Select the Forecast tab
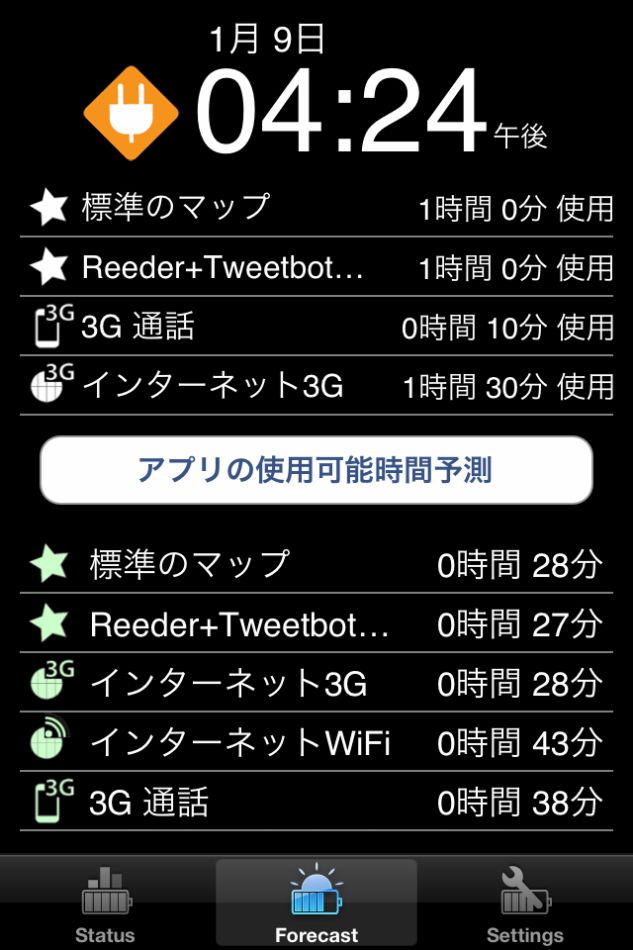 tap(316, 903)
